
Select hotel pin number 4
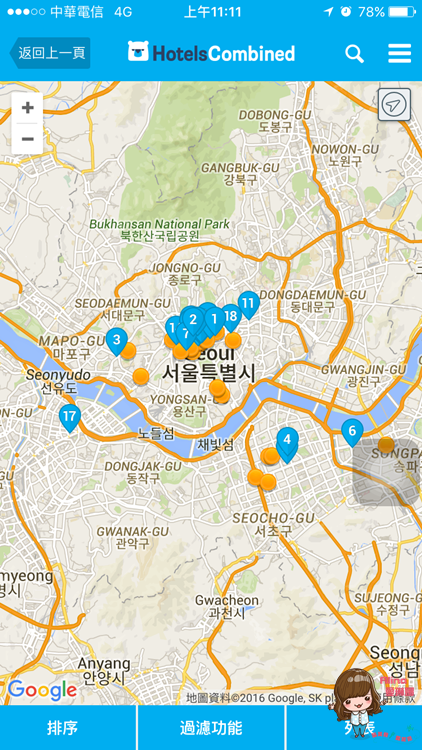tap(287, 441)
